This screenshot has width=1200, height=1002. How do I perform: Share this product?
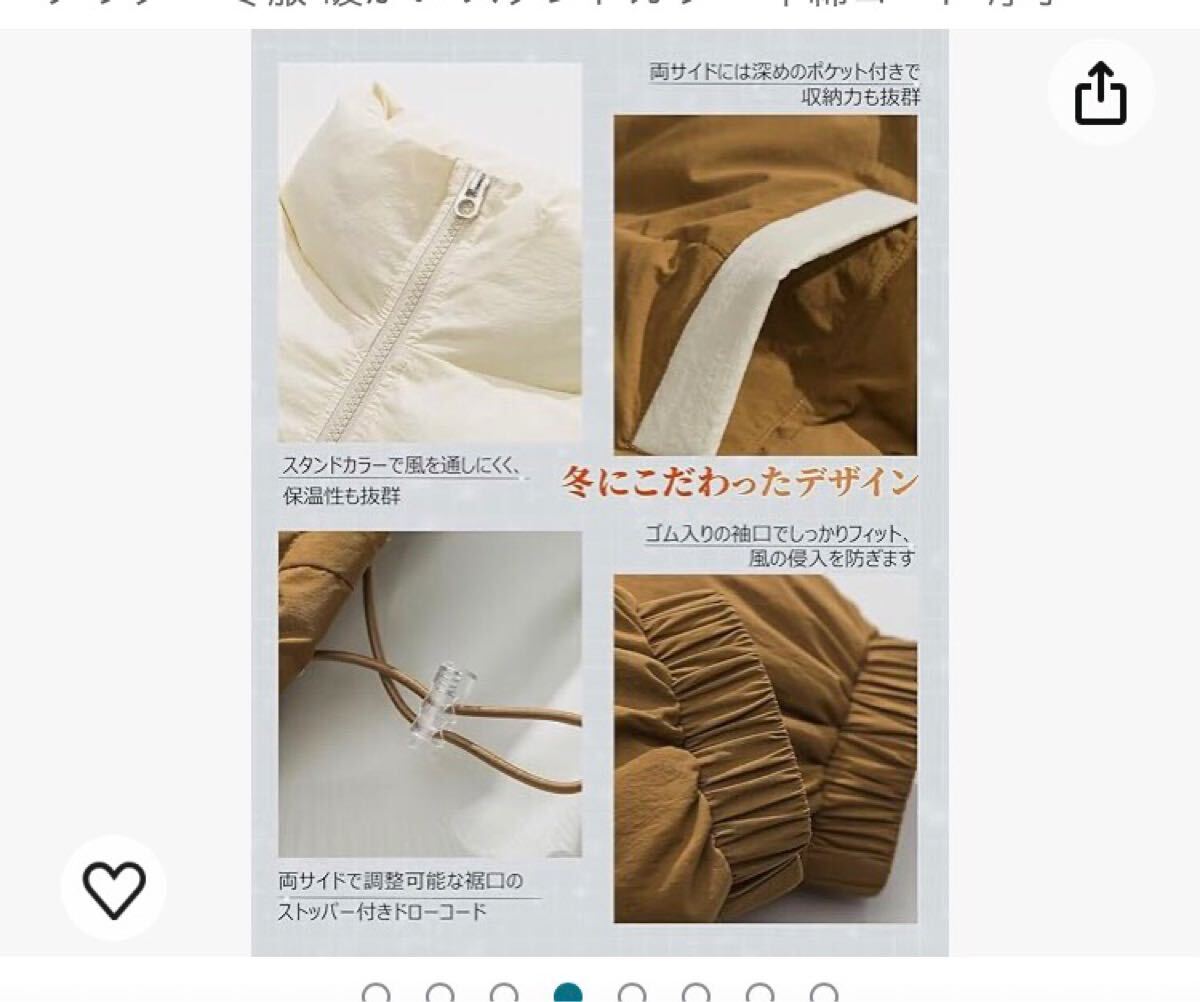coord(1100,94)
